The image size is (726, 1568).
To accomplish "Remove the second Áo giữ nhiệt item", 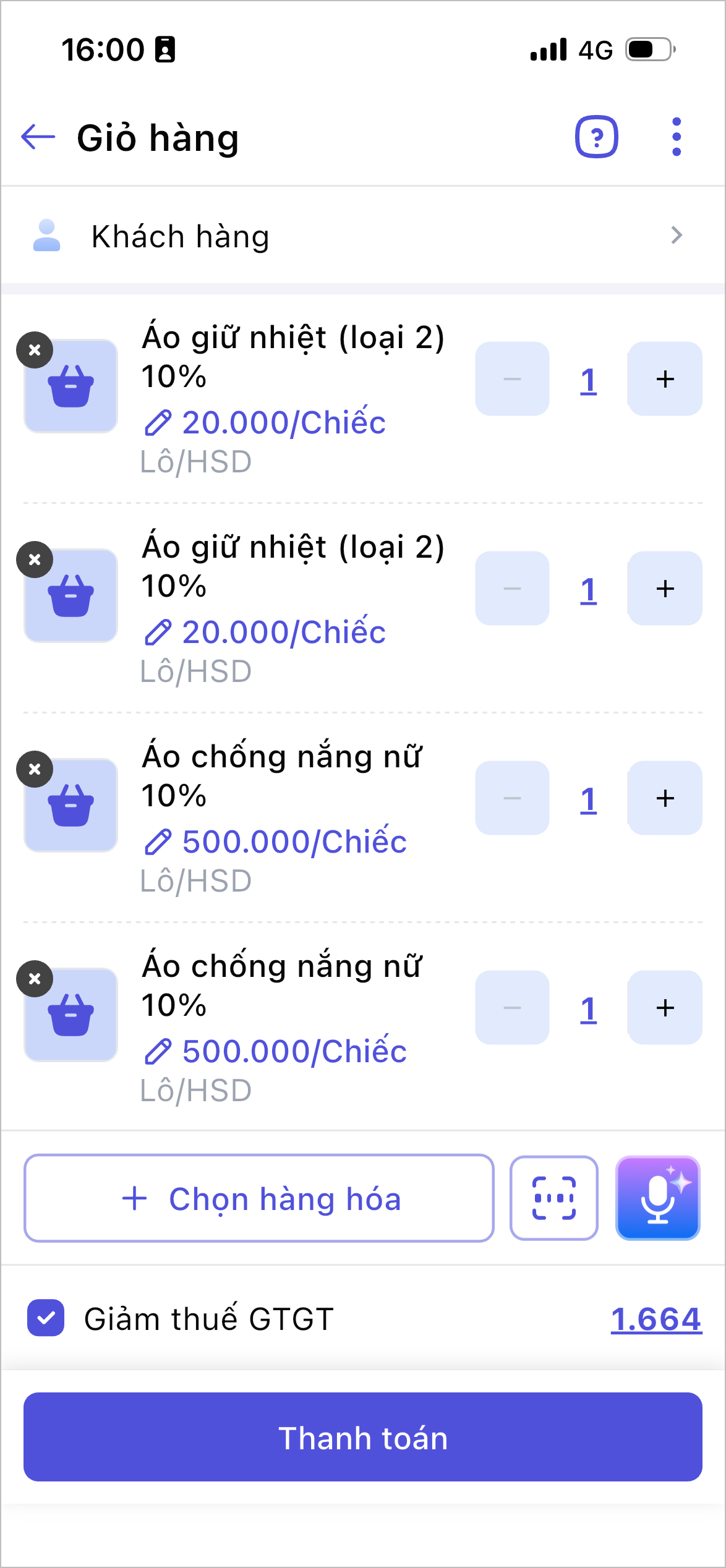I will coord(35,560).
